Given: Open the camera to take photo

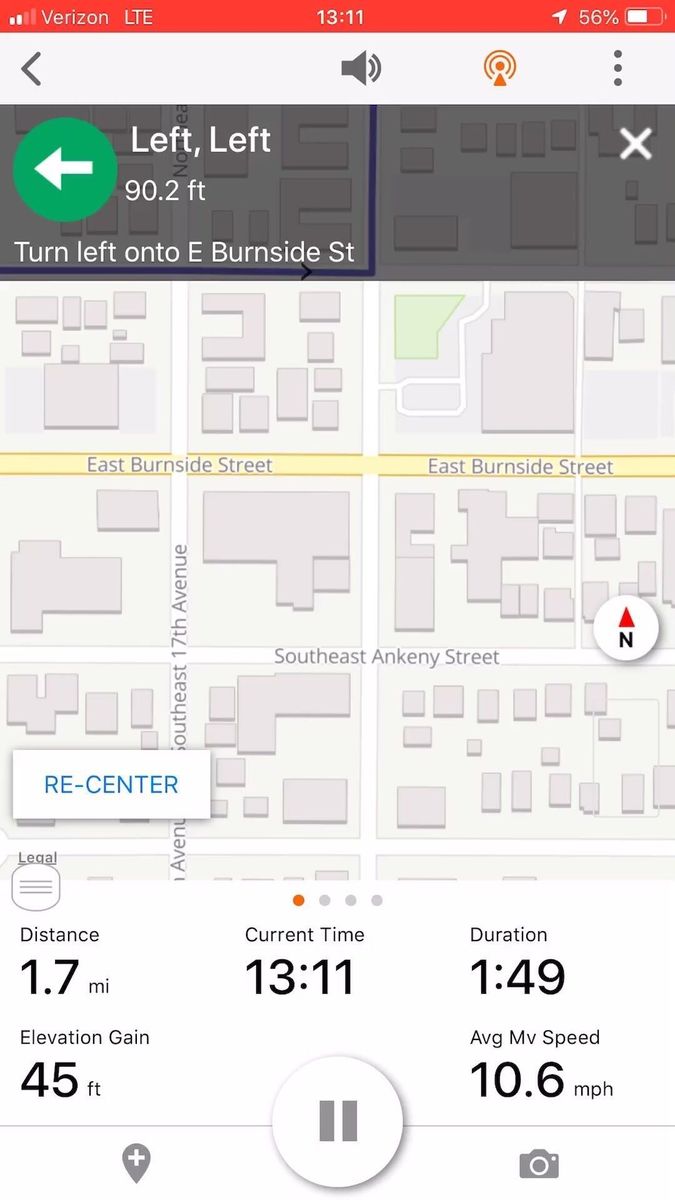Looking at the screenshot, I should point(539,1164).
